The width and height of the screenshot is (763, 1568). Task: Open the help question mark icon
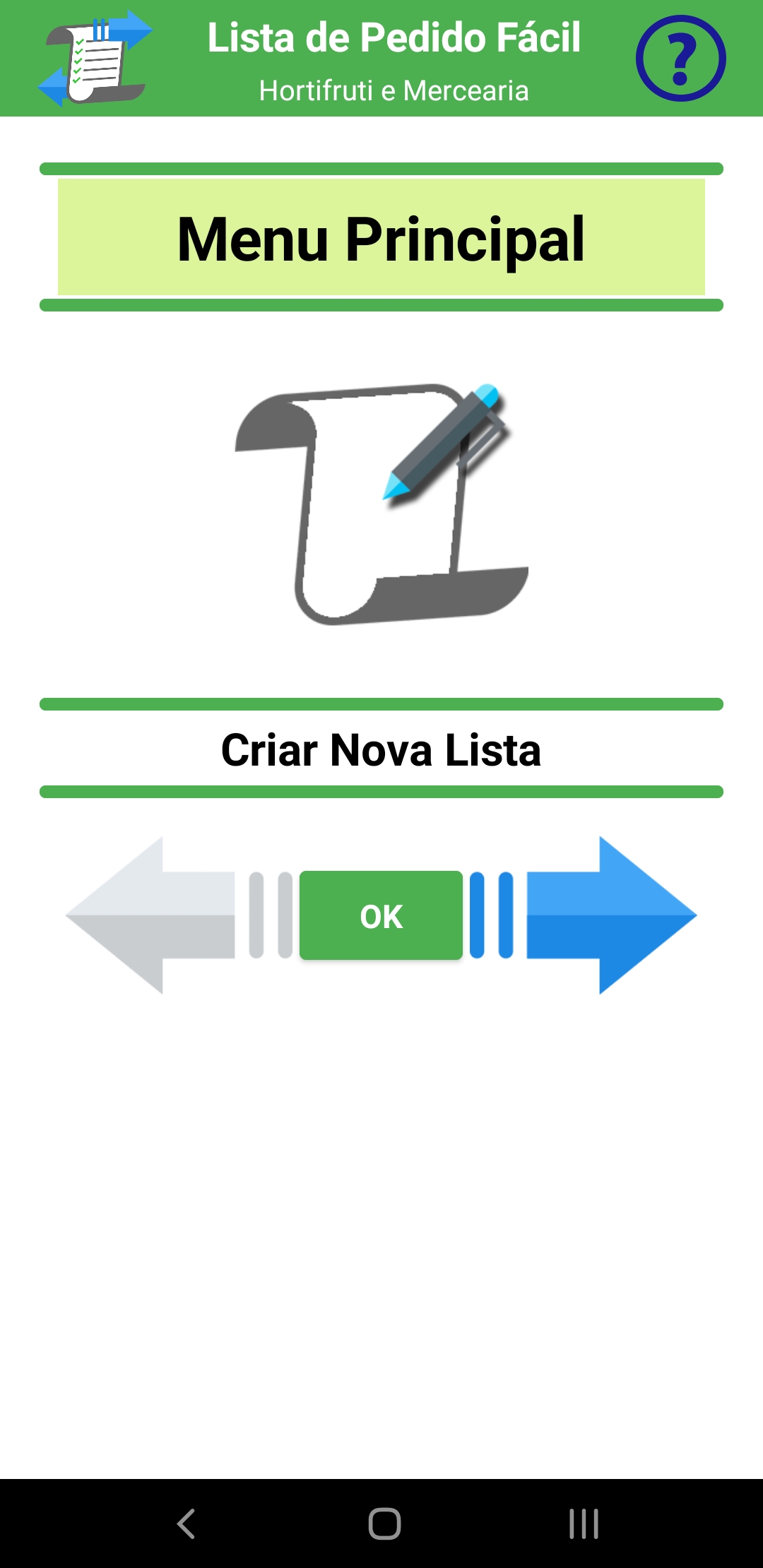pos(680,59)
